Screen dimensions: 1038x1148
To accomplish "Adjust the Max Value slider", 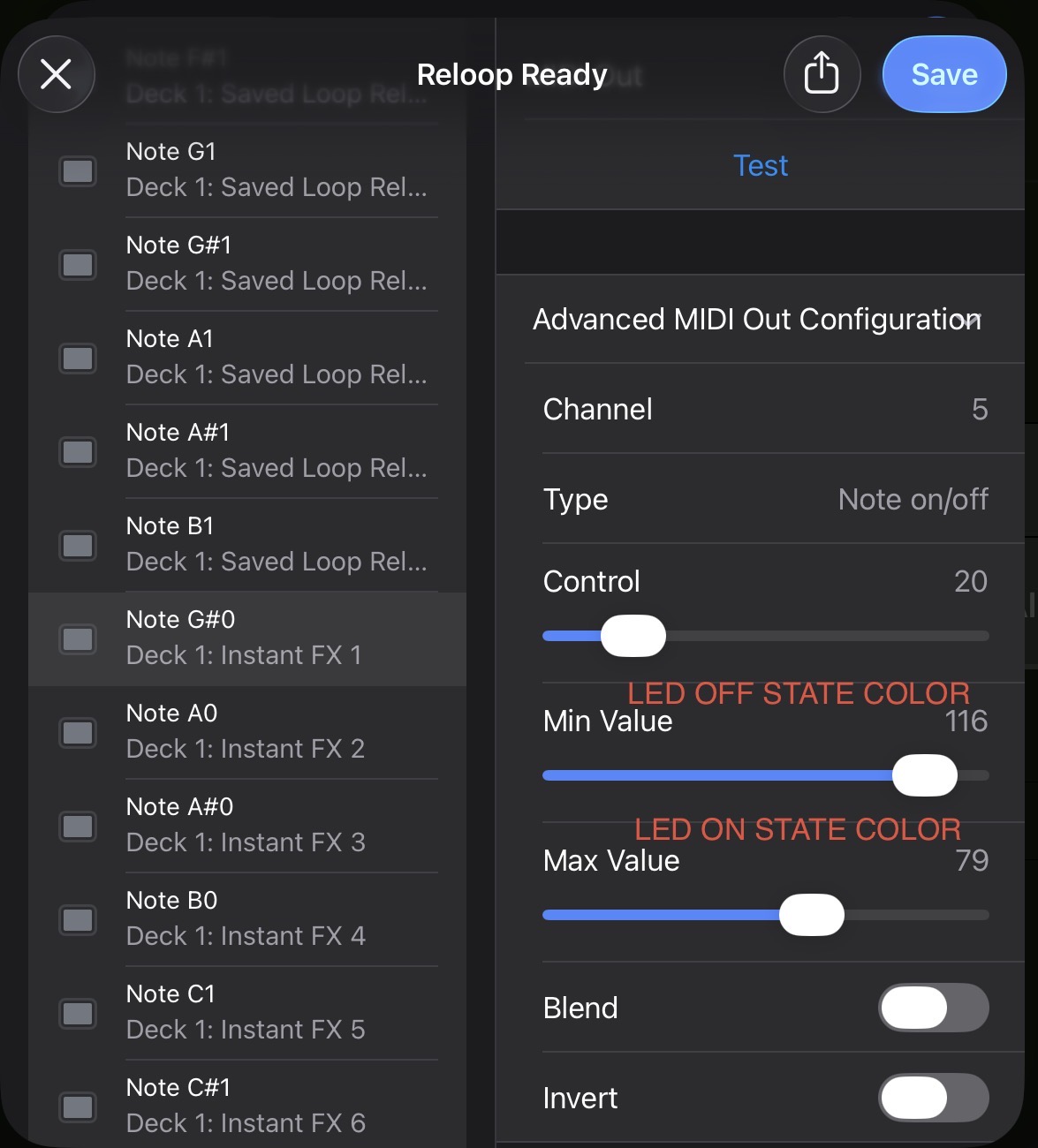I will (811, 915).
